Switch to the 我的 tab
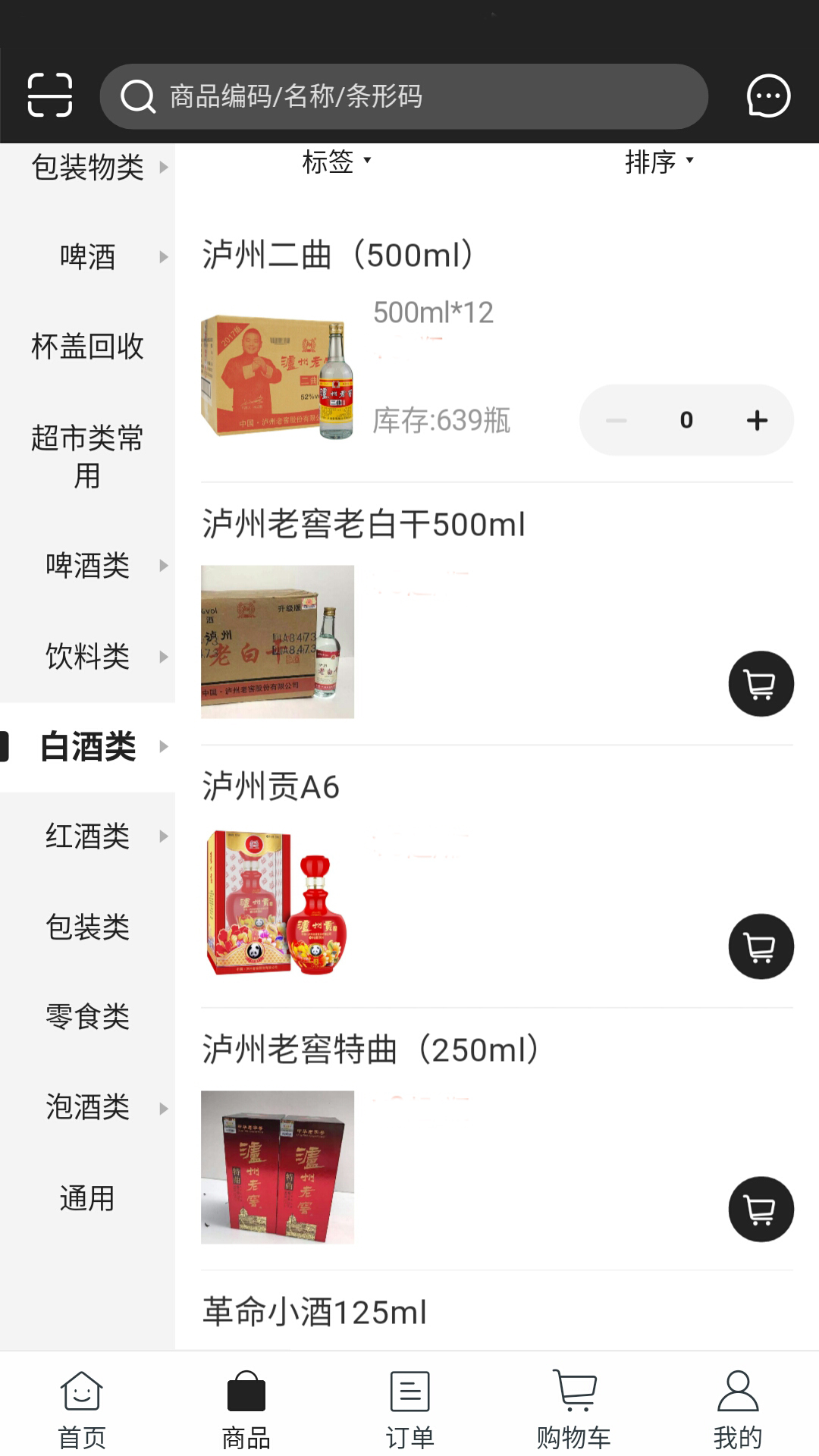This screenshot has width=819, height=1456. tap(737, 1410)
